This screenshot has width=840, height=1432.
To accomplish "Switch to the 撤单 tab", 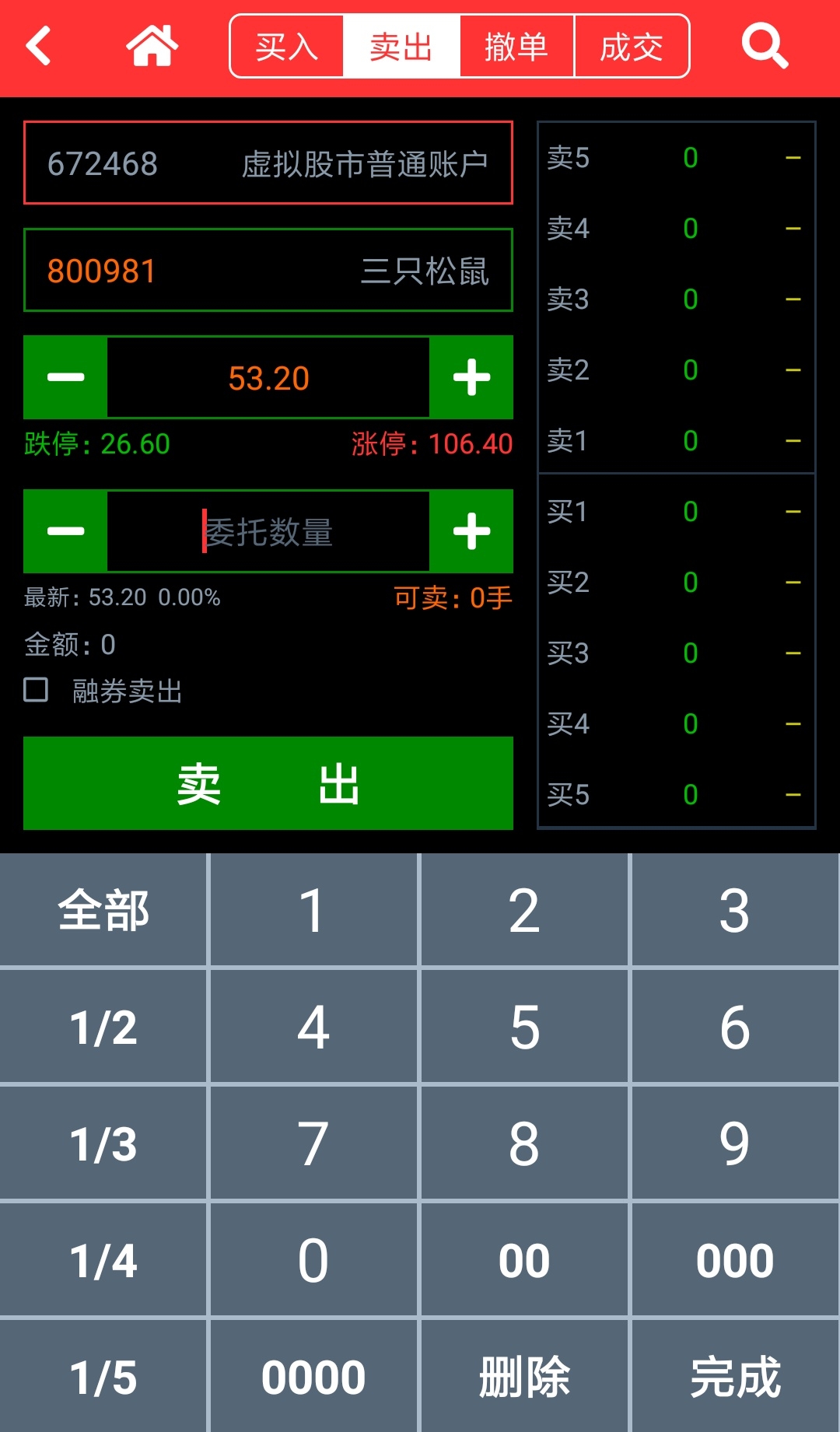I will click(516, 47).
